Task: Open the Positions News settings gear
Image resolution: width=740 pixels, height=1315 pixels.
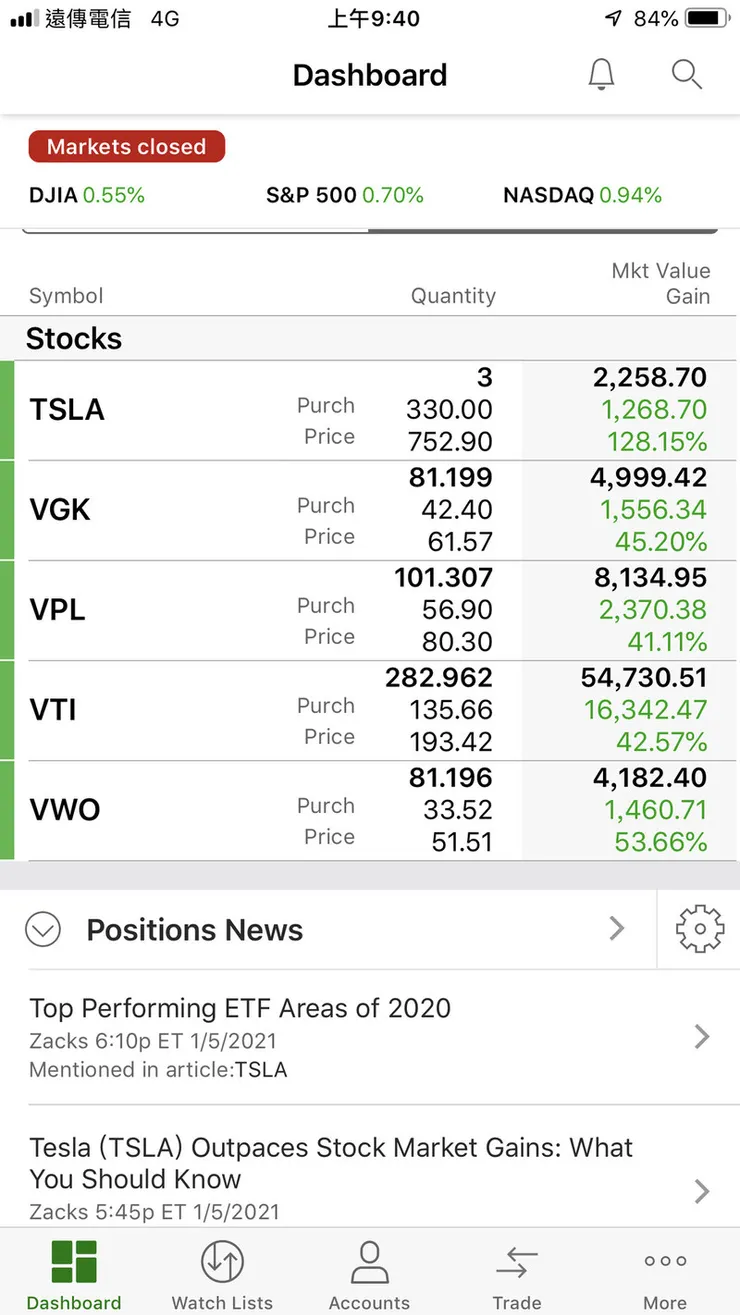Action: [699, 929]
